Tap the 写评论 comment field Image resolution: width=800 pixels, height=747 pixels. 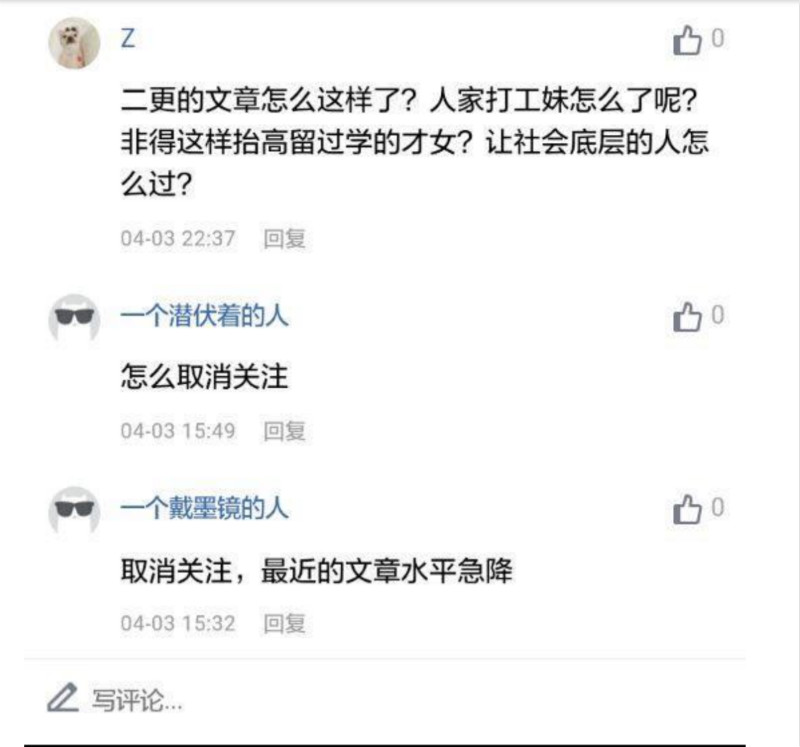point(136,699)
